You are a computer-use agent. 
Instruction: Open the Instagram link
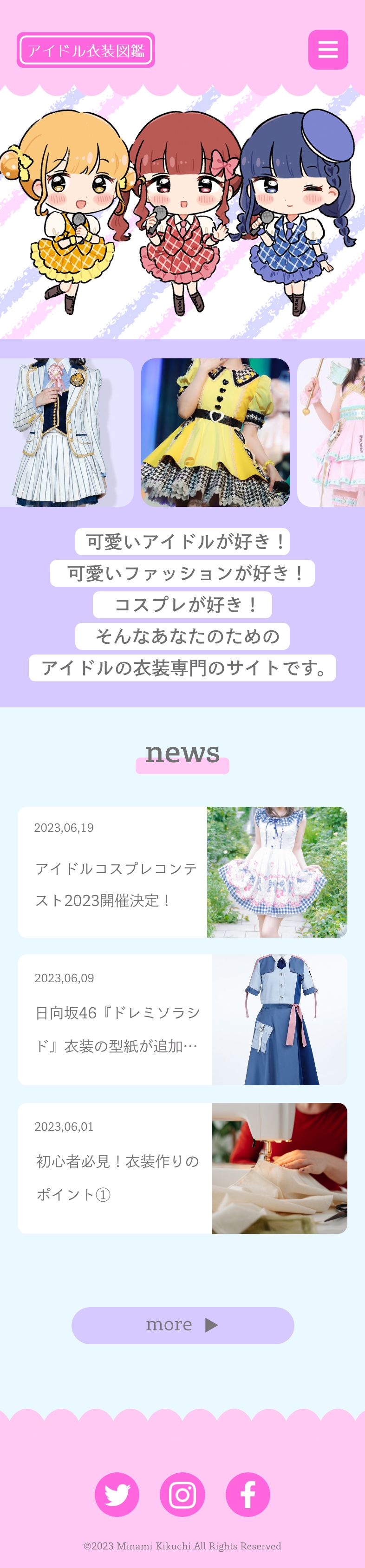pos(182,1494)
